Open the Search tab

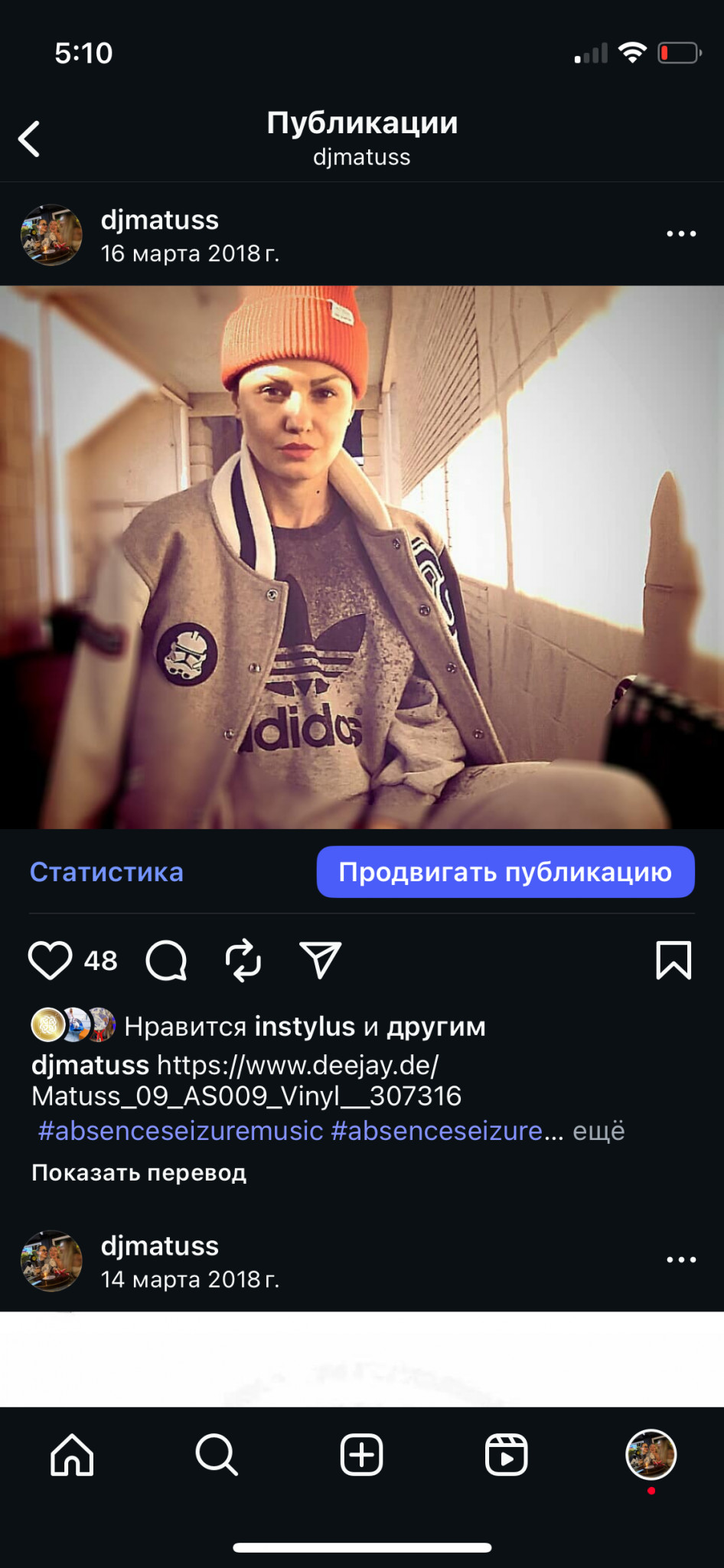217,1455
